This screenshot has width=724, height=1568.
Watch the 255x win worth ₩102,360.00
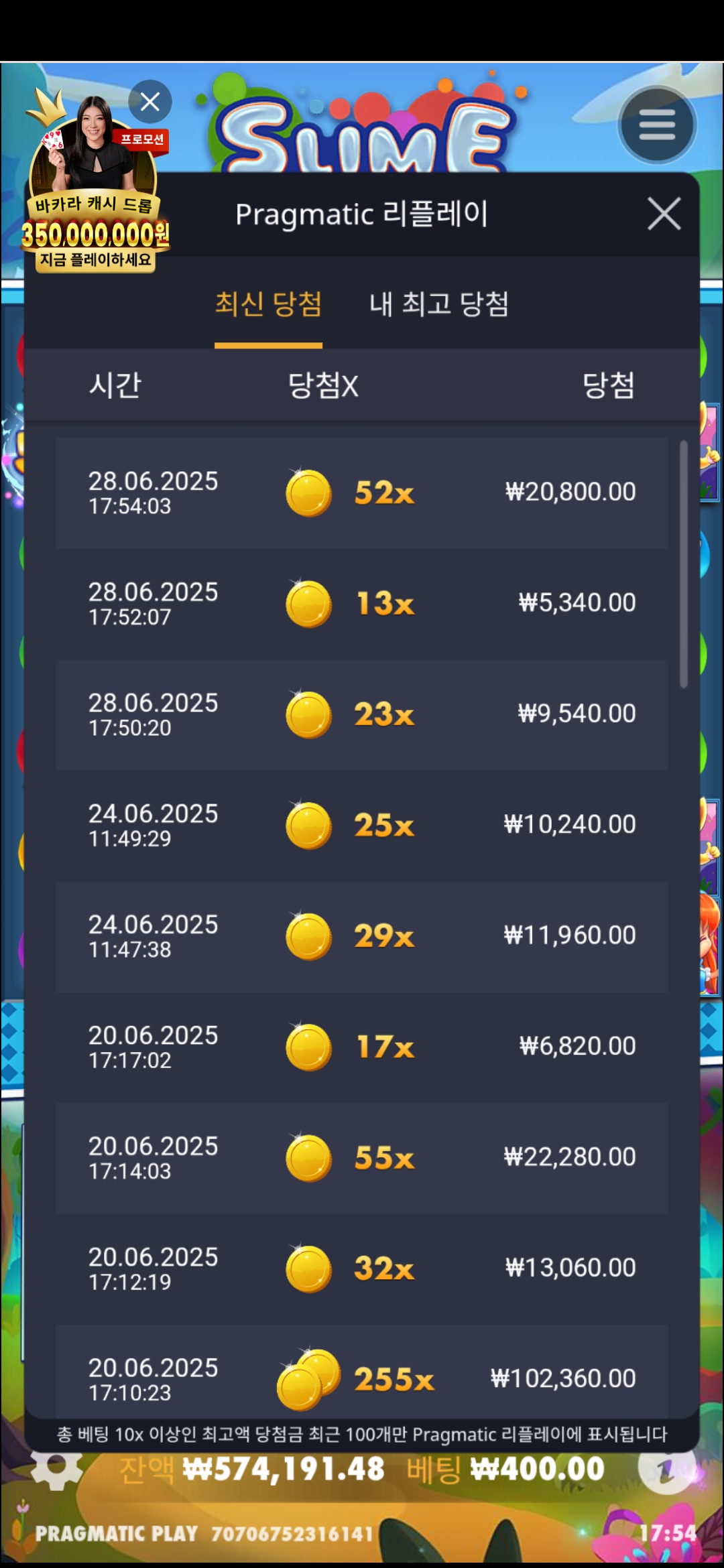(362, 1377)
